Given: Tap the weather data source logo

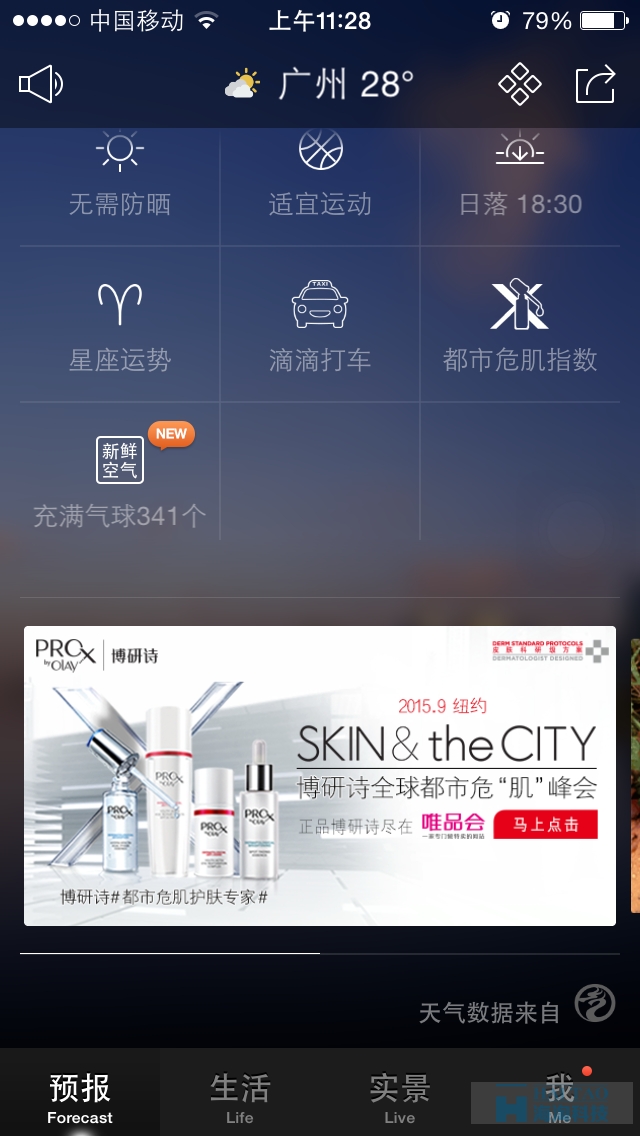Looking at the screenshot, I should click(x=594, y=1003).
